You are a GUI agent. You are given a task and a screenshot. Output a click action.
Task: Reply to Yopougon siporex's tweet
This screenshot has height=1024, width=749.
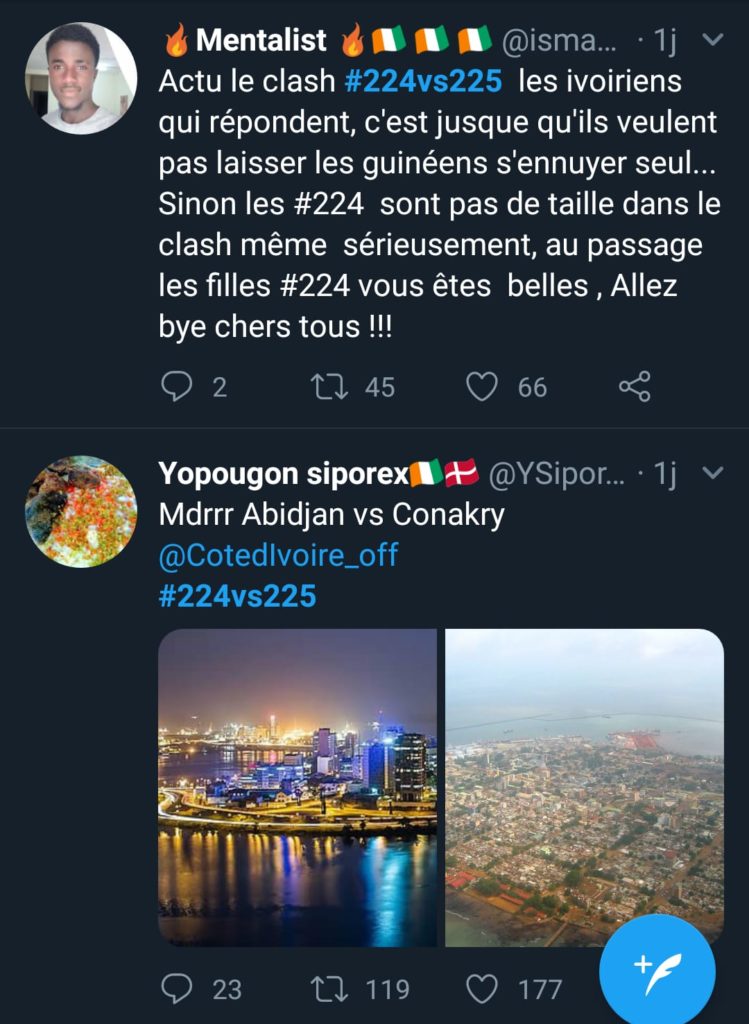(177, 989)
